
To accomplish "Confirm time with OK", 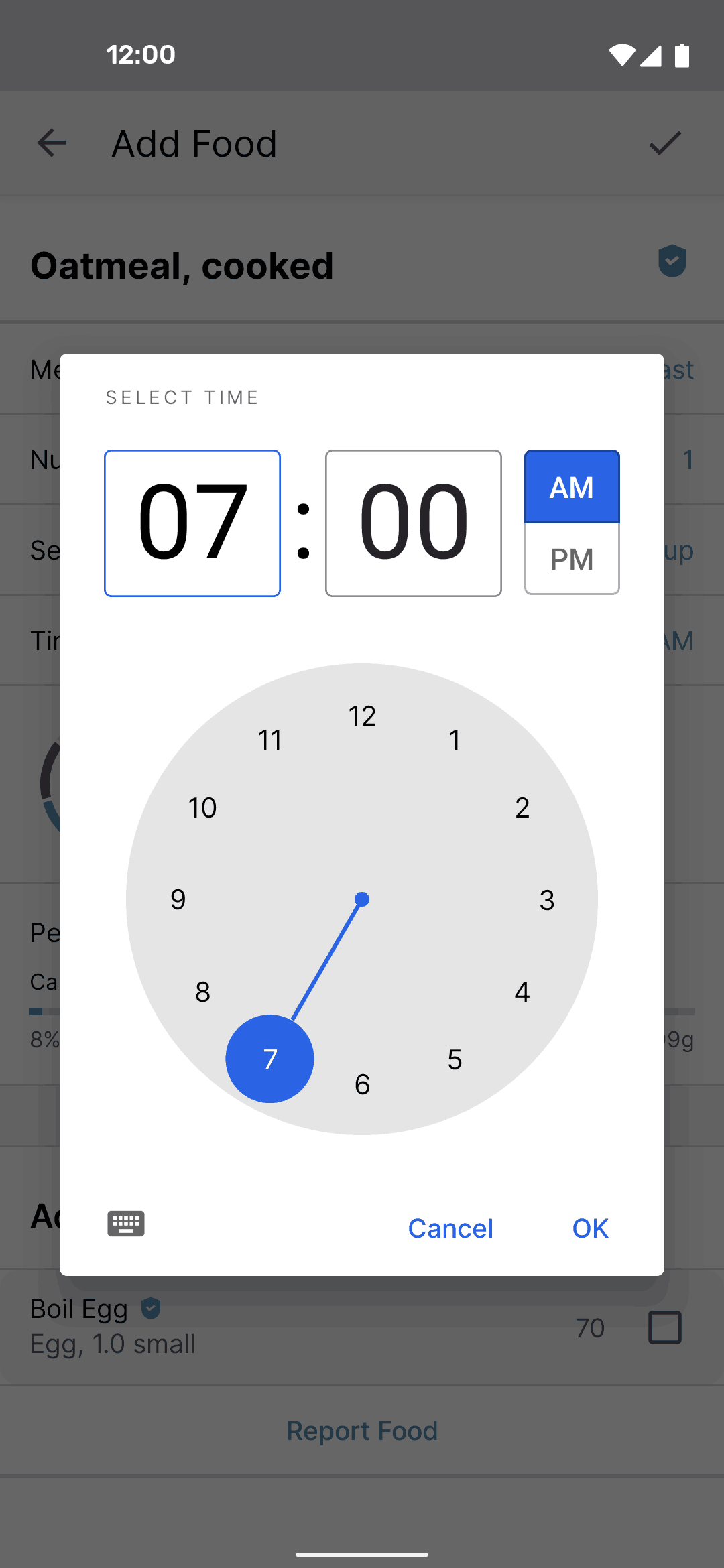I will pos(590,1228).
